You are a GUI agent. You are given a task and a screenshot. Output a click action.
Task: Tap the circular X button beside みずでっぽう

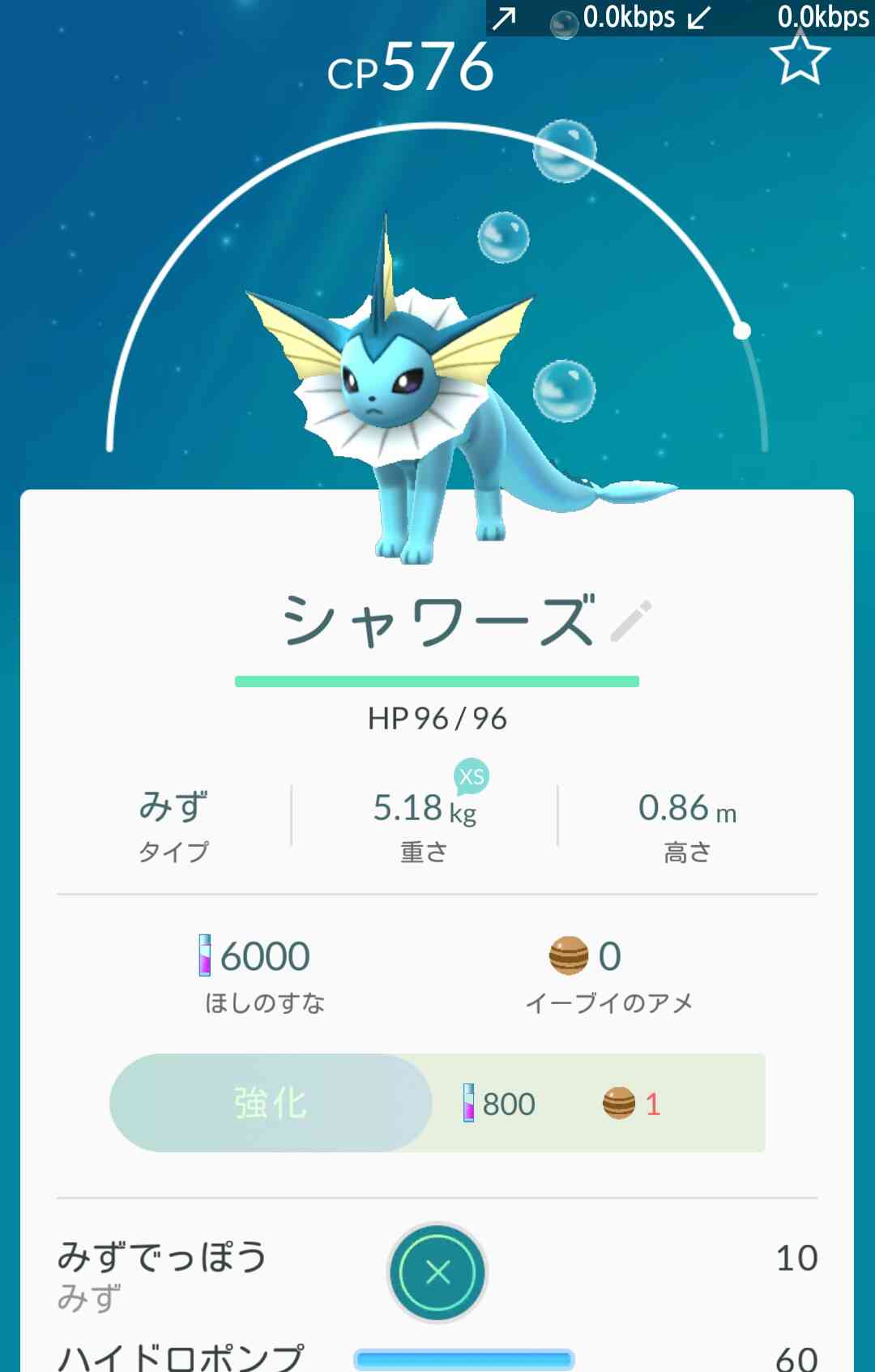tap(437, 1272)
